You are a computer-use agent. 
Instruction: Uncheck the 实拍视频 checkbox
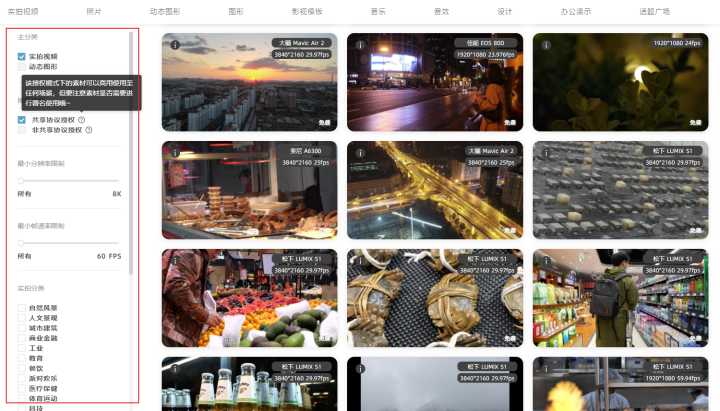pos(22,57)
